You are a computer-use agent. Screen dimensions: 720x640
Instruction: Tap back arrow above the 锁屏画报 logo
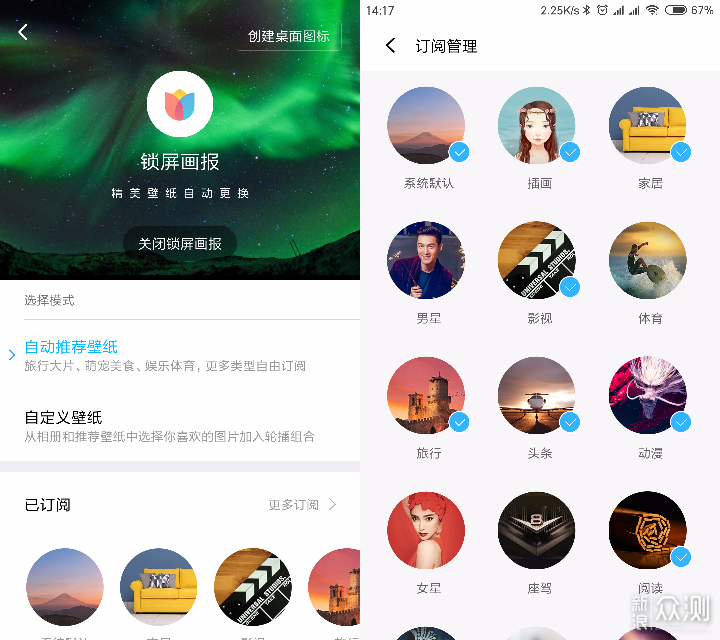(x=23, y=32)
